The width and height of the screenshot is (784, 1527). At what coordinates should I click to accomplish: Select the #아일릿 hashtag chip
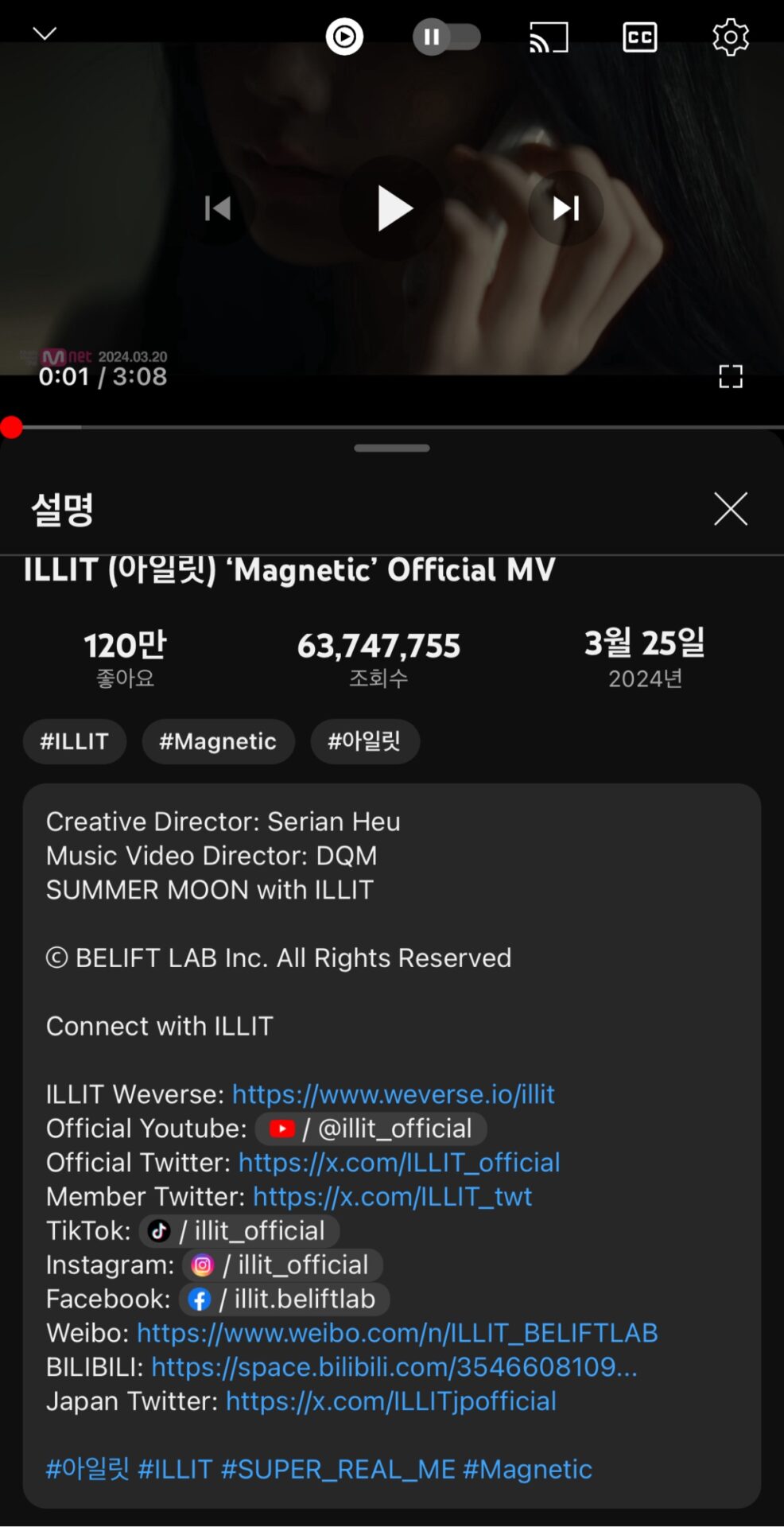coord(365,741)
